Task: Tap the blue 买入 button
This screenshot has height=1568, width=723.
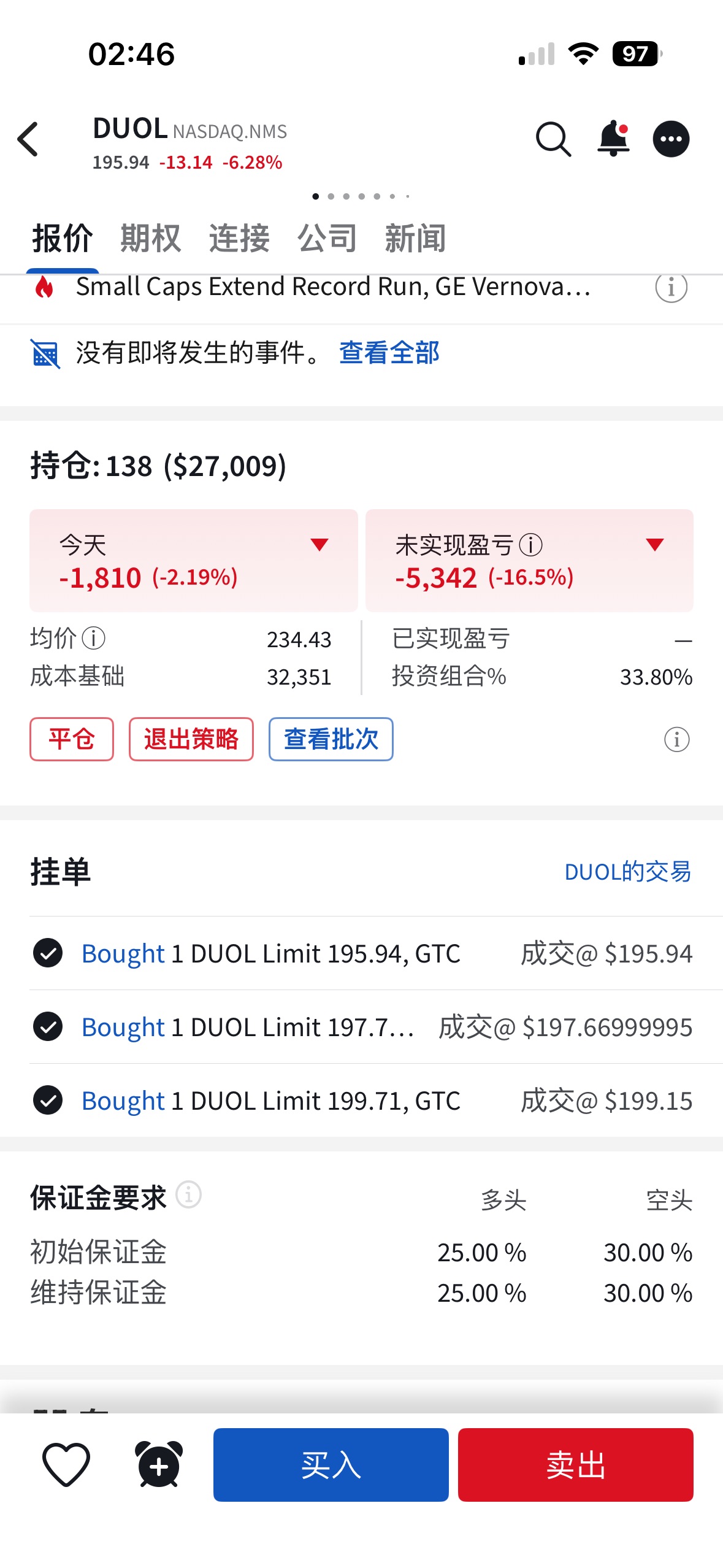Action: [x=331, y=1465]
